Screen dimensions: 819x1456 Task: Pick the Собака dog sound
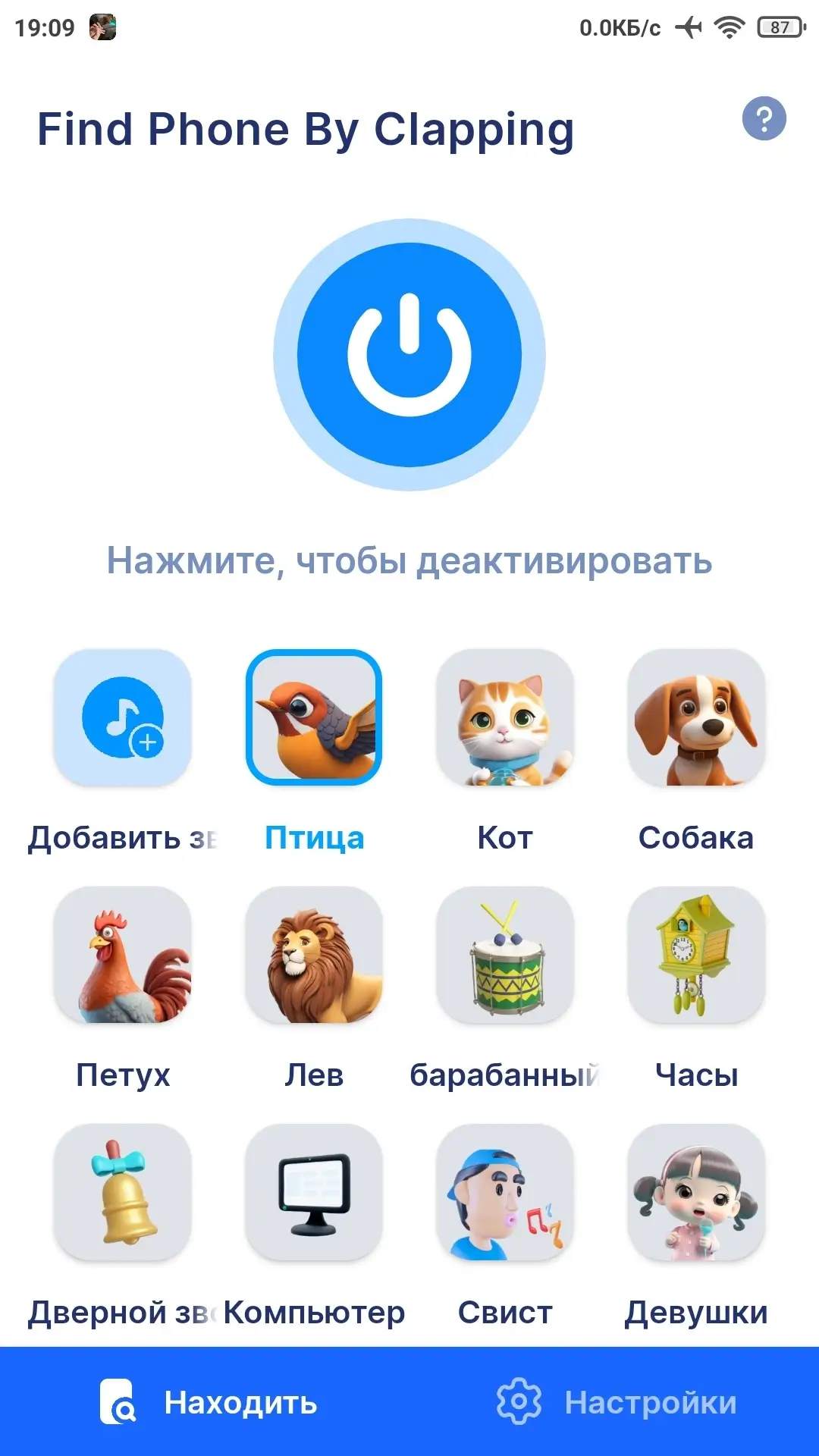tap(696, 717)
